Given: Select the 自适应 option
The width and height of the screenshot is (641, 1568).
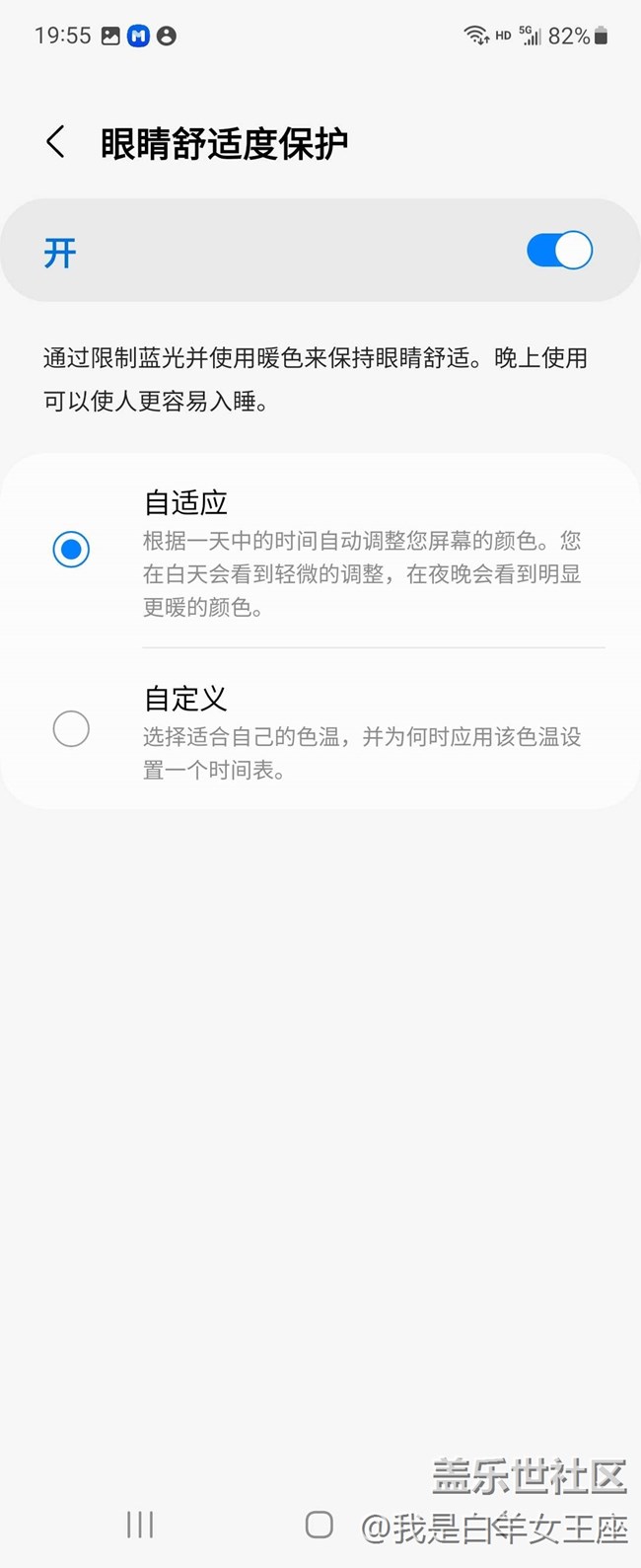Looking at the screenshot, I should 71,550.
